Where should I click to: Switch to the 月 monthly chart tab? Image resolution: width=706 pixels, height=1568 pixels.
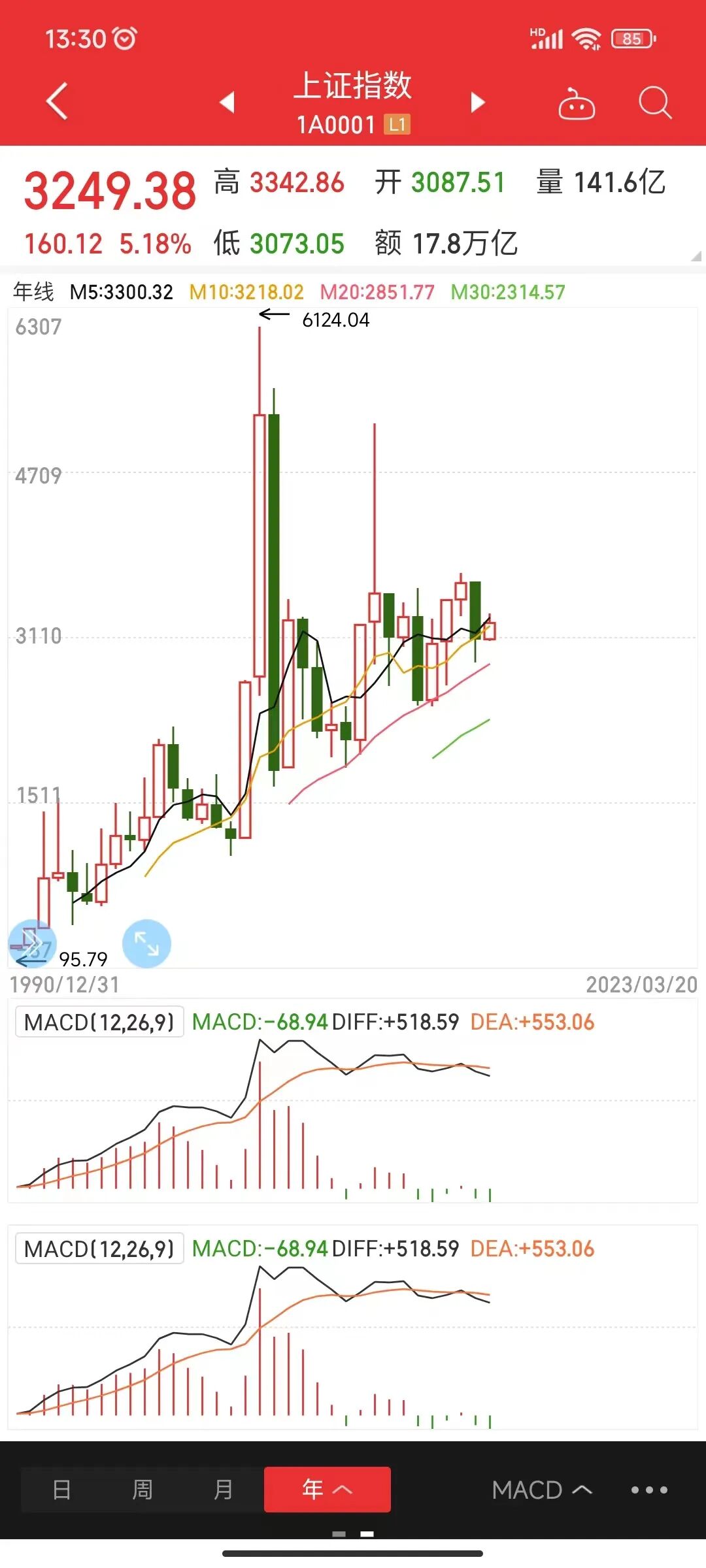coord(224,1490)
